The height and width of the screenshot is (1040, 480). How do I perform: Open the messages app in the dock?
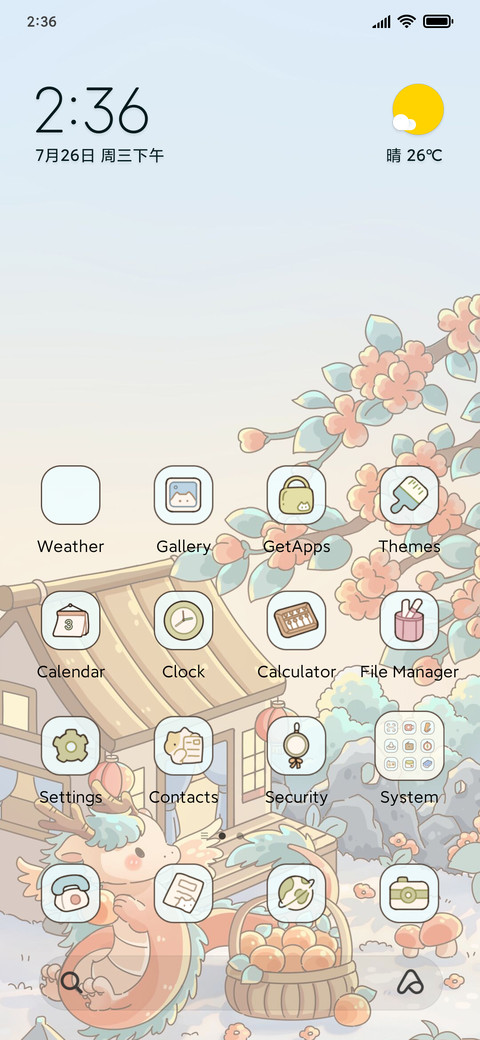184,893
